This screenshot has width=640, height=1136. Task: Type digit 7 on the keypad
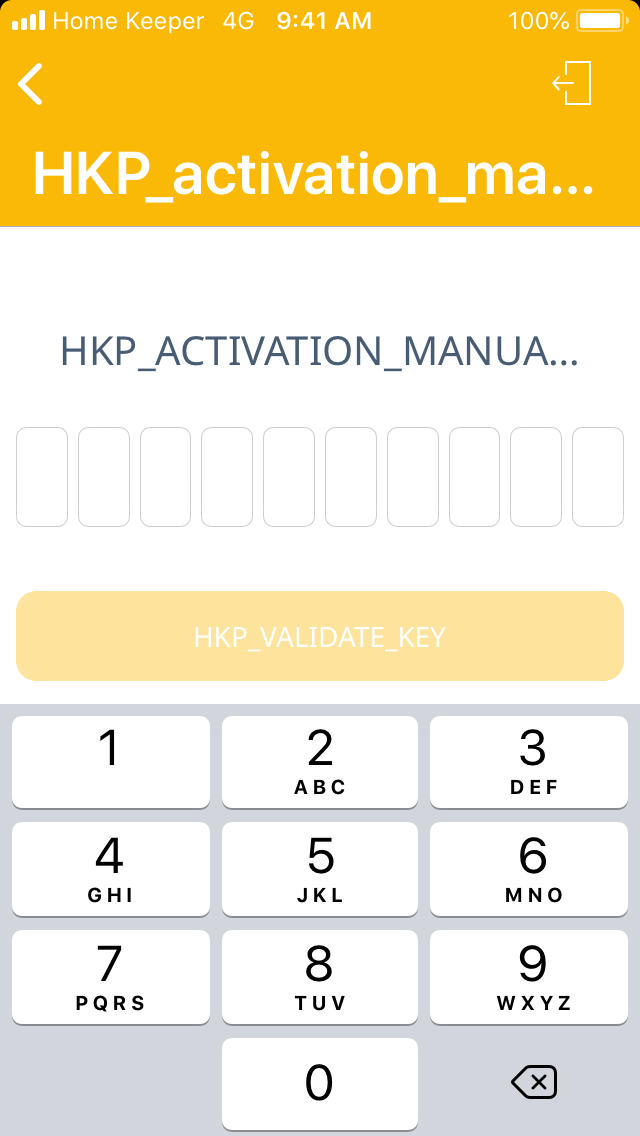110,976
